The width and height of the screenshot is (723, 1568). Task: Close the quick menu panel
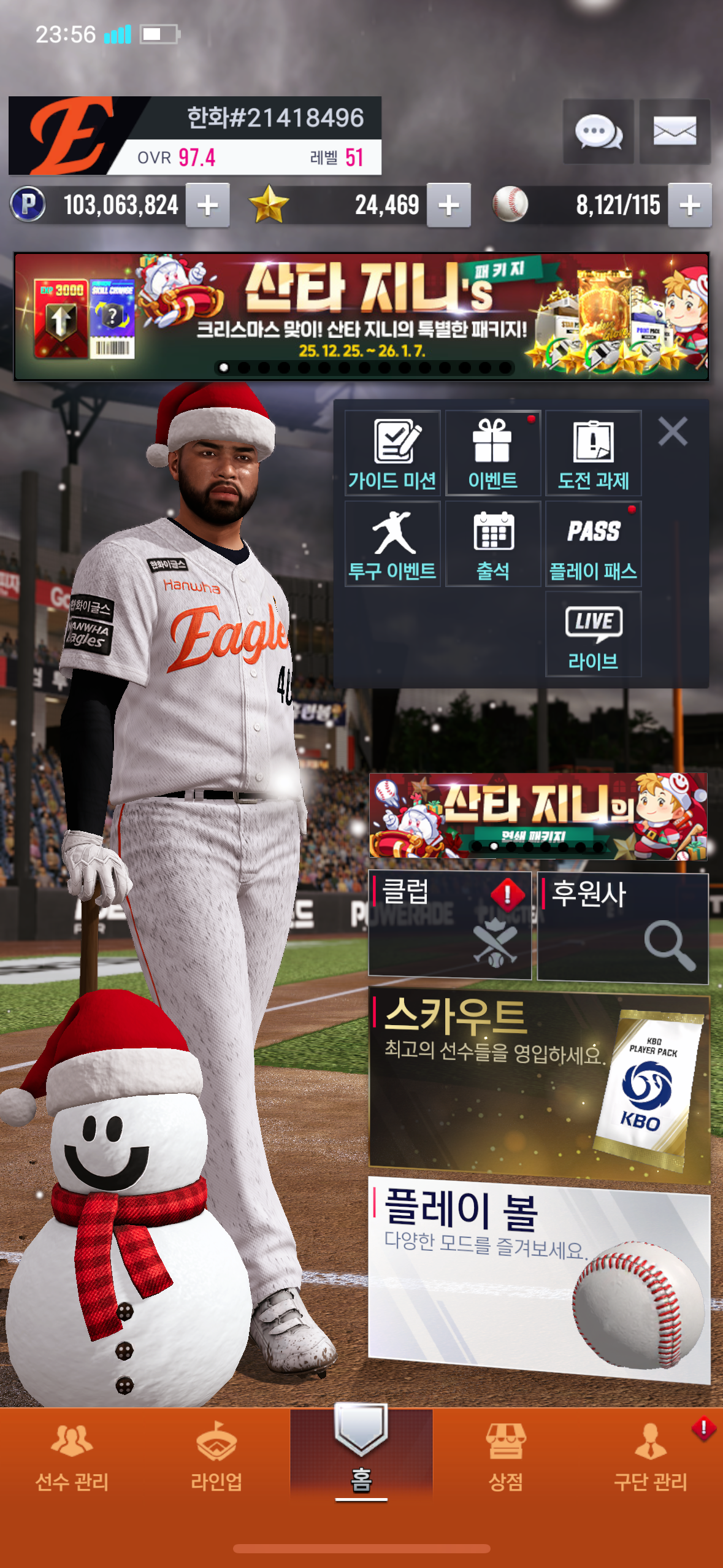(673, 431)
